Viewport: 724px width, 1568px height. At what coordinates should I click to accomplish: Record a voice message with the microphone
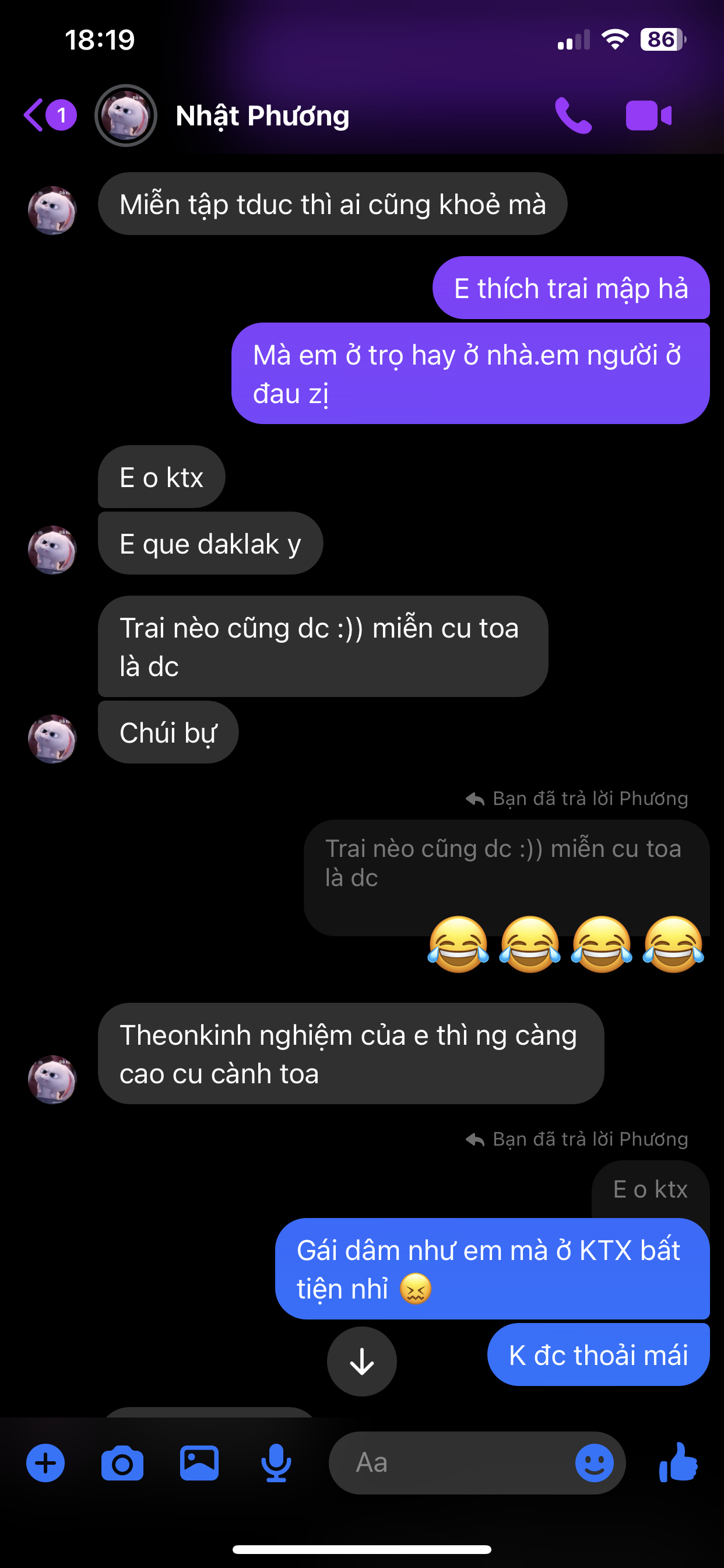276,1462
